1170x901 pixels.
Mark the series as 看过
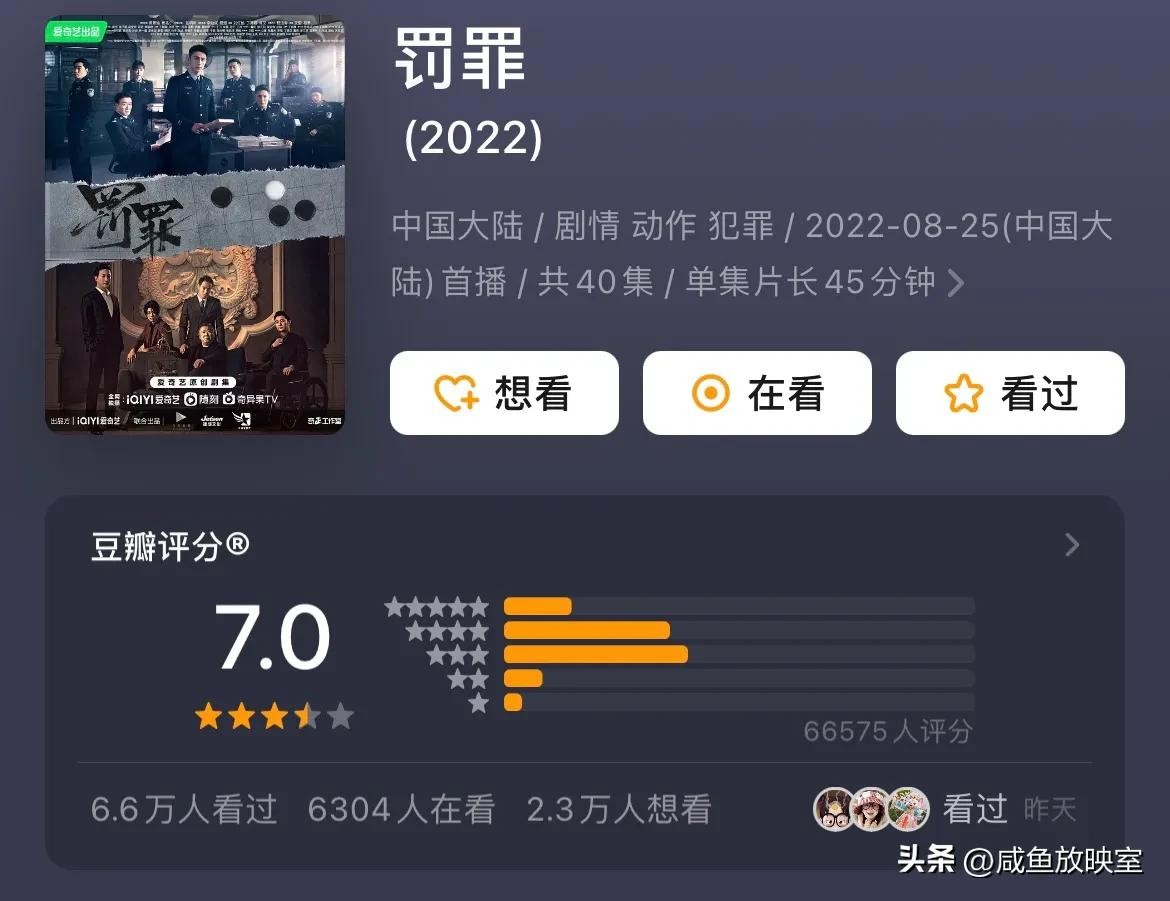1010,393
